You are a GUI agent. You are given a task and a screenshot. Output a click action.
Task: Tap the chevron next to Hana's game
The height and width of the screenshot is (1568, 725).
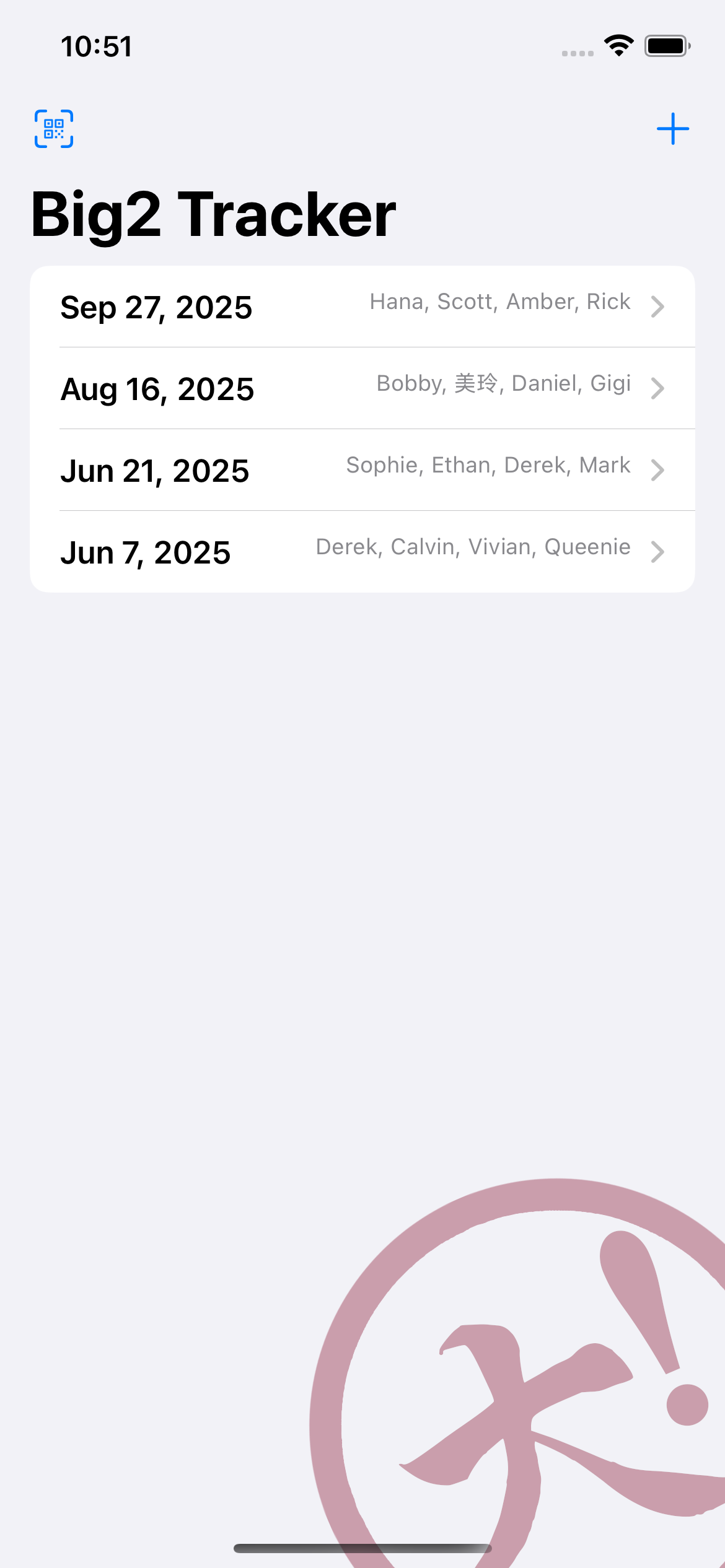pos(658,307)
